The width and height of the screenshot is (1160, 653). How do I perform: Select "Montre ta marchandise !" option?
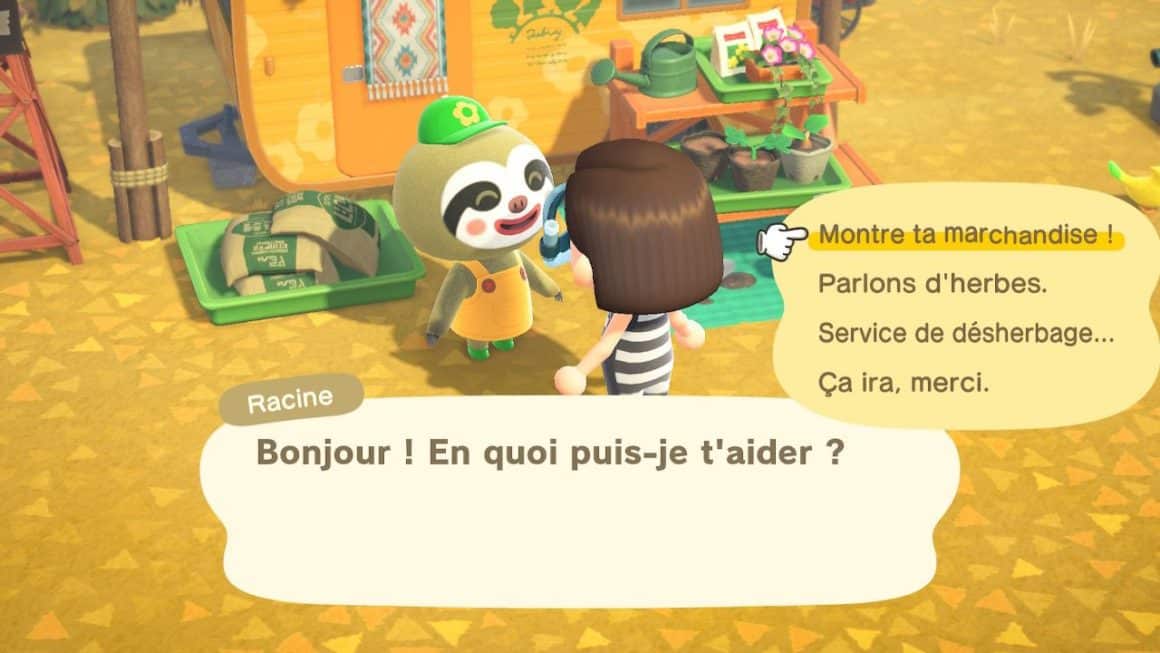pyautogui.click(x=965, y=235)
